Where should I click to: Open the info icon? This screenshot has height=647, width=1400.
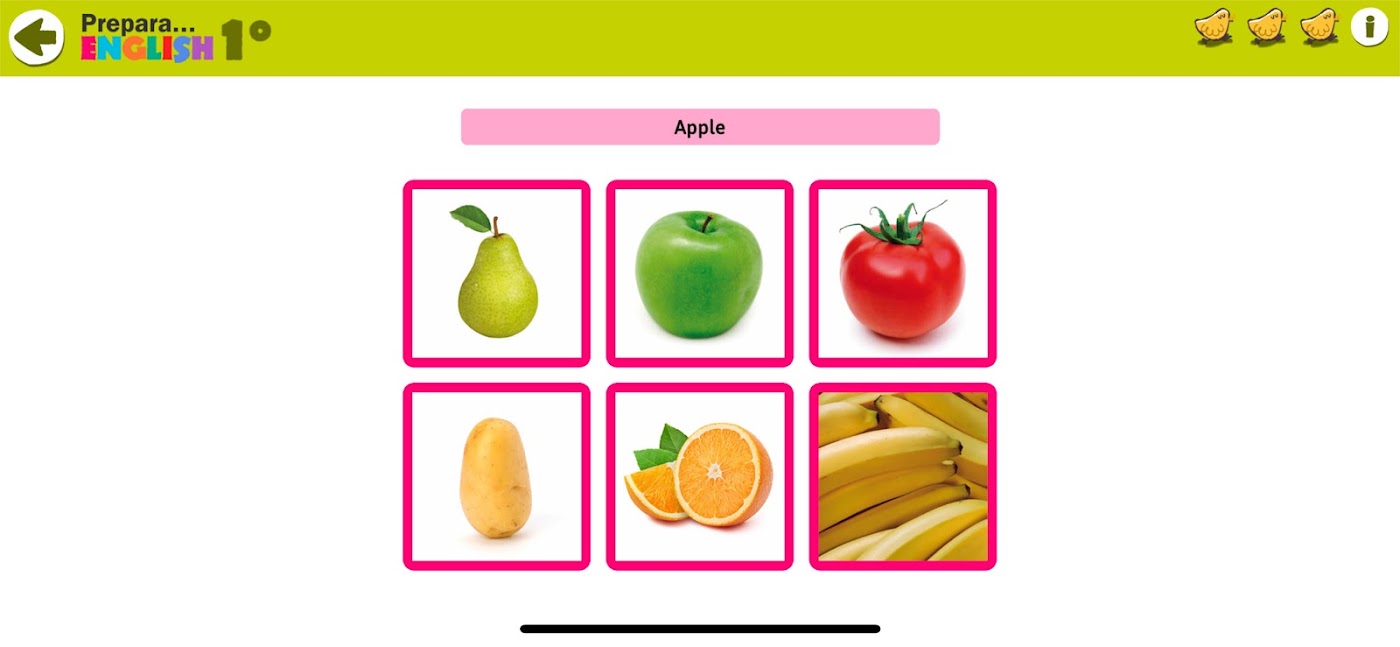click(x=1369, y=26)
